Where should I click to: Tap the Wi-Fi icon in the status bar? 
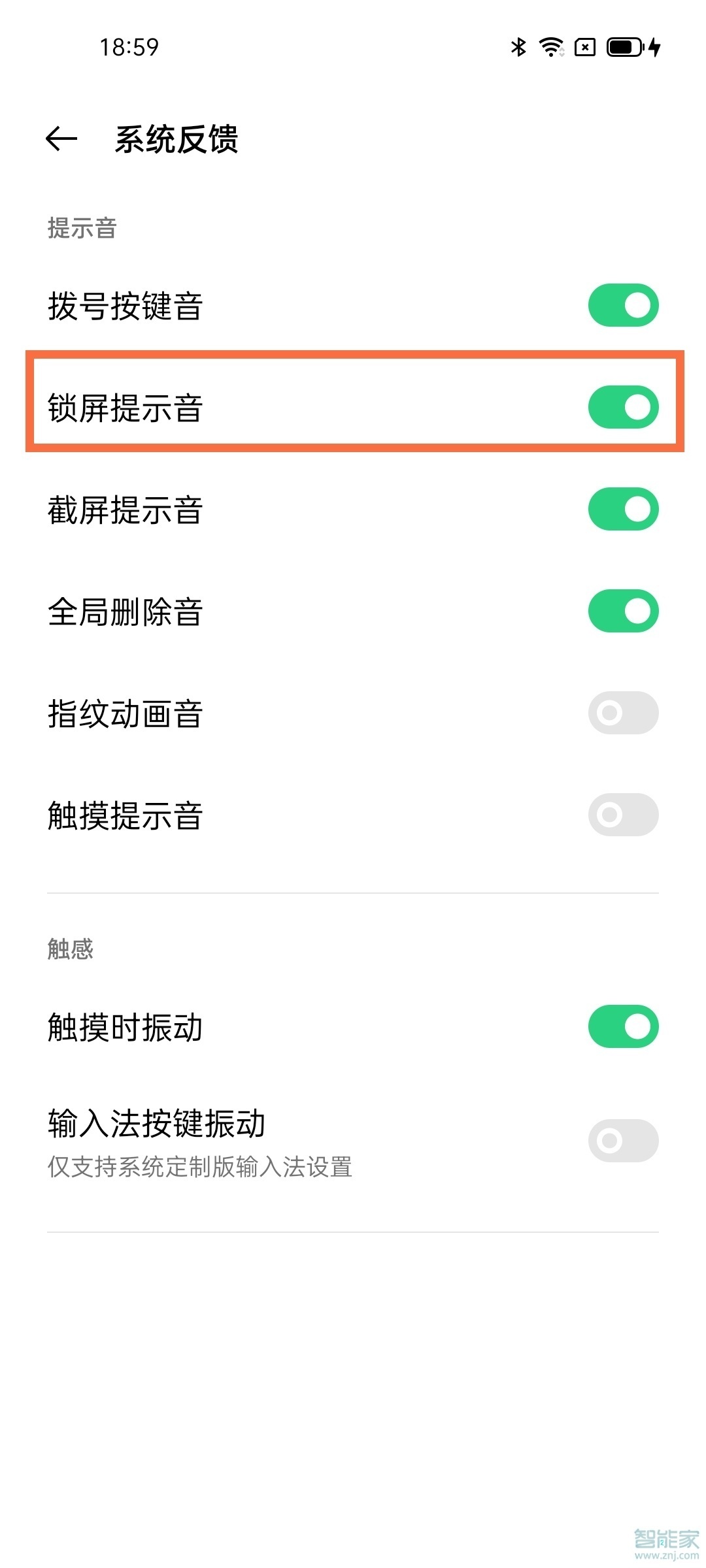point(551,47)
